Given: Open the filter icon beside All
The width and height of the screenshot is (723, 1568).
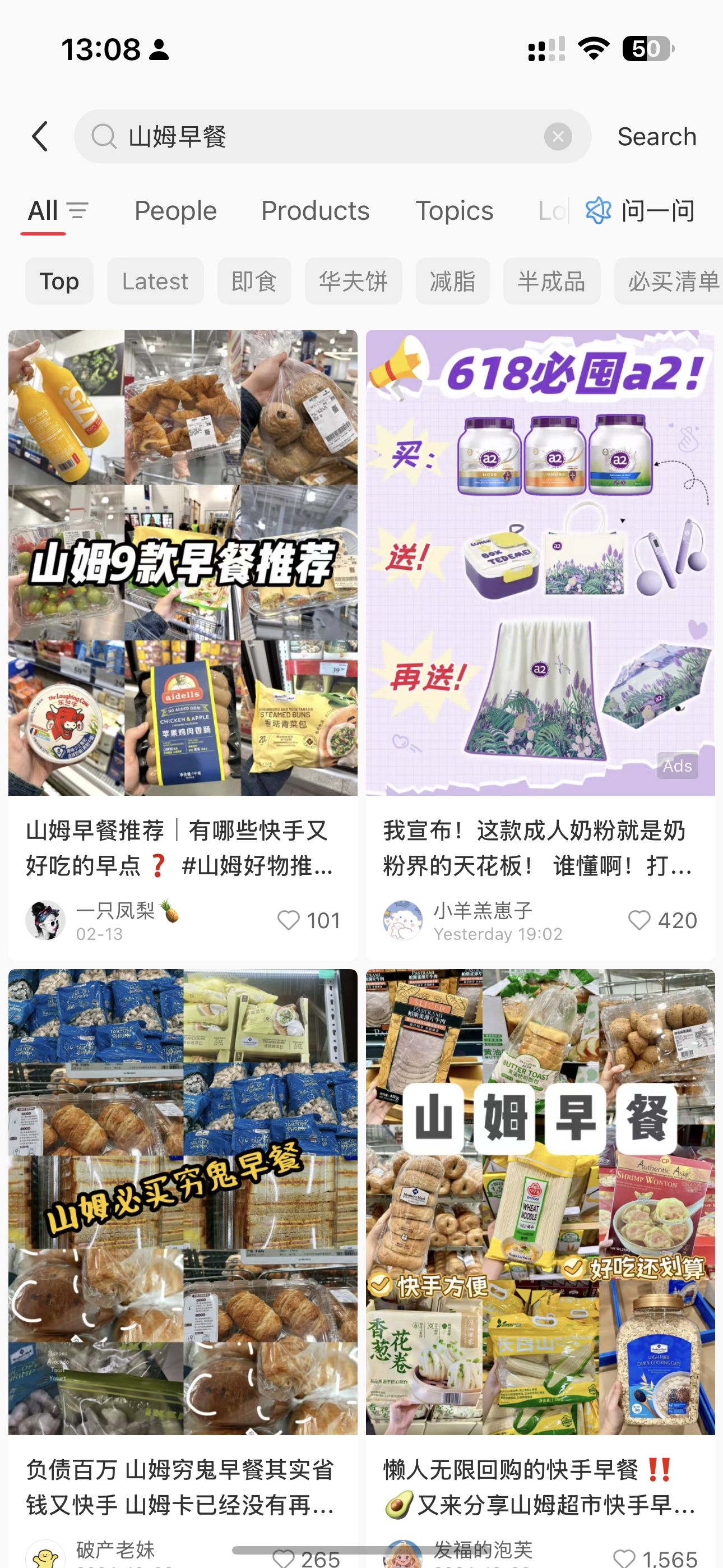Looking at the screenshot, I should point(77,211).
